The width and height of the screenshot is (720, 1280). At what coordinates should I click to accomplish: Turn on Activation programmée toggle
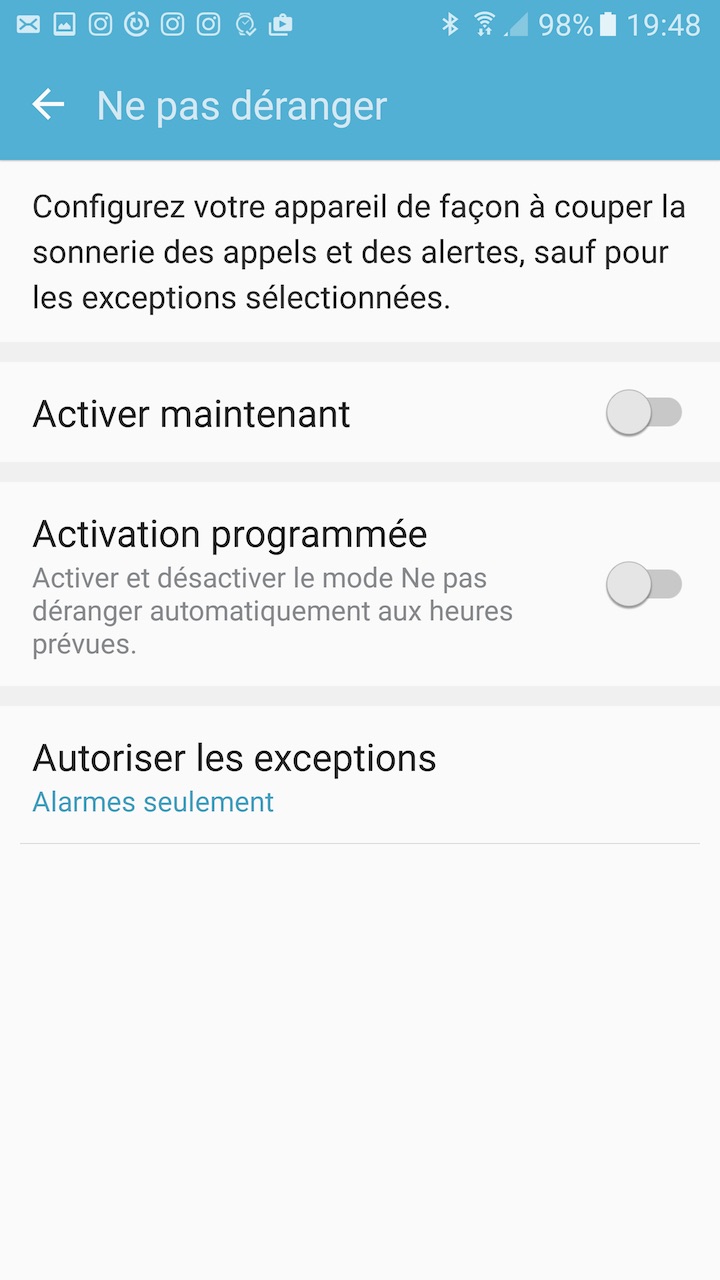click(x=643, y=585)
